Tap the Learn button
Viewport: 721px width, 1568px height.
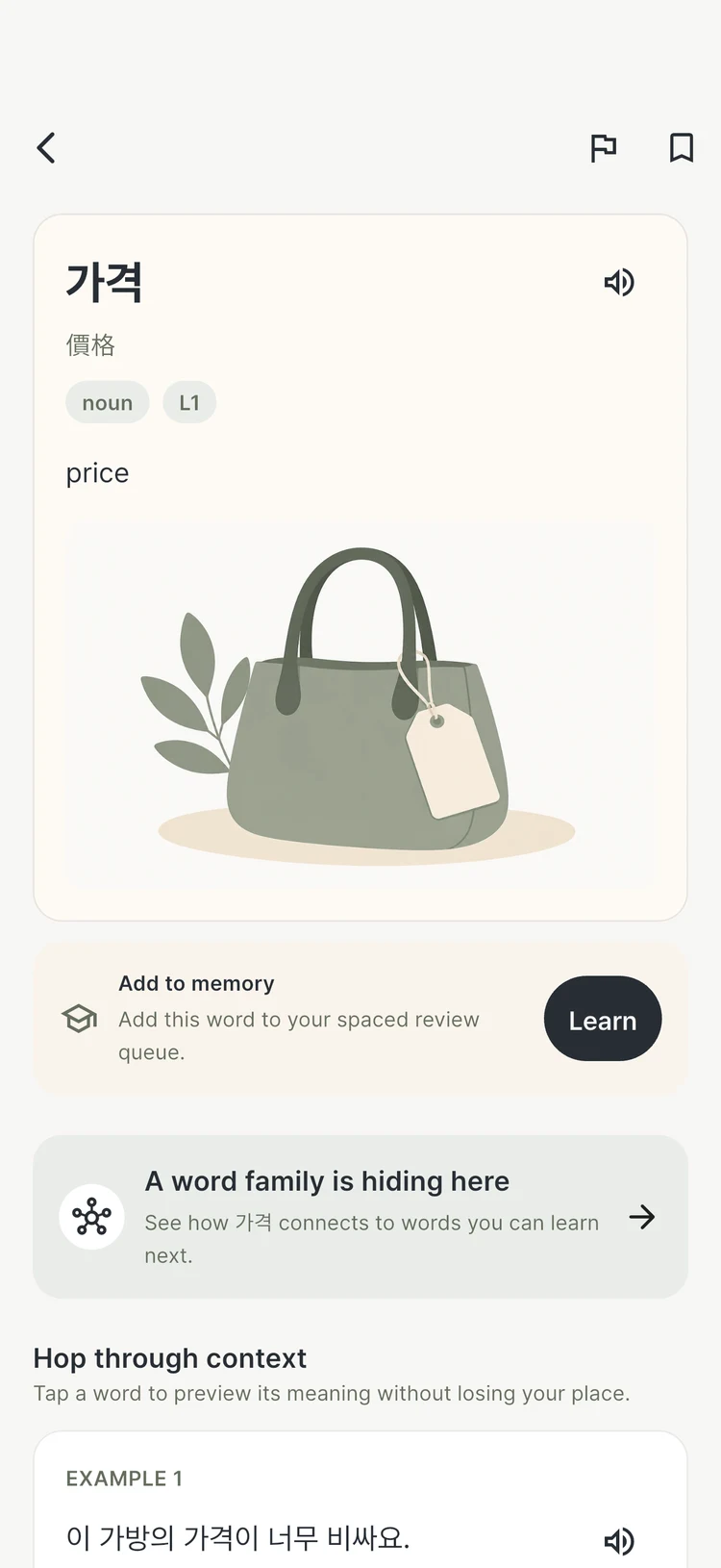[603, 1019]
